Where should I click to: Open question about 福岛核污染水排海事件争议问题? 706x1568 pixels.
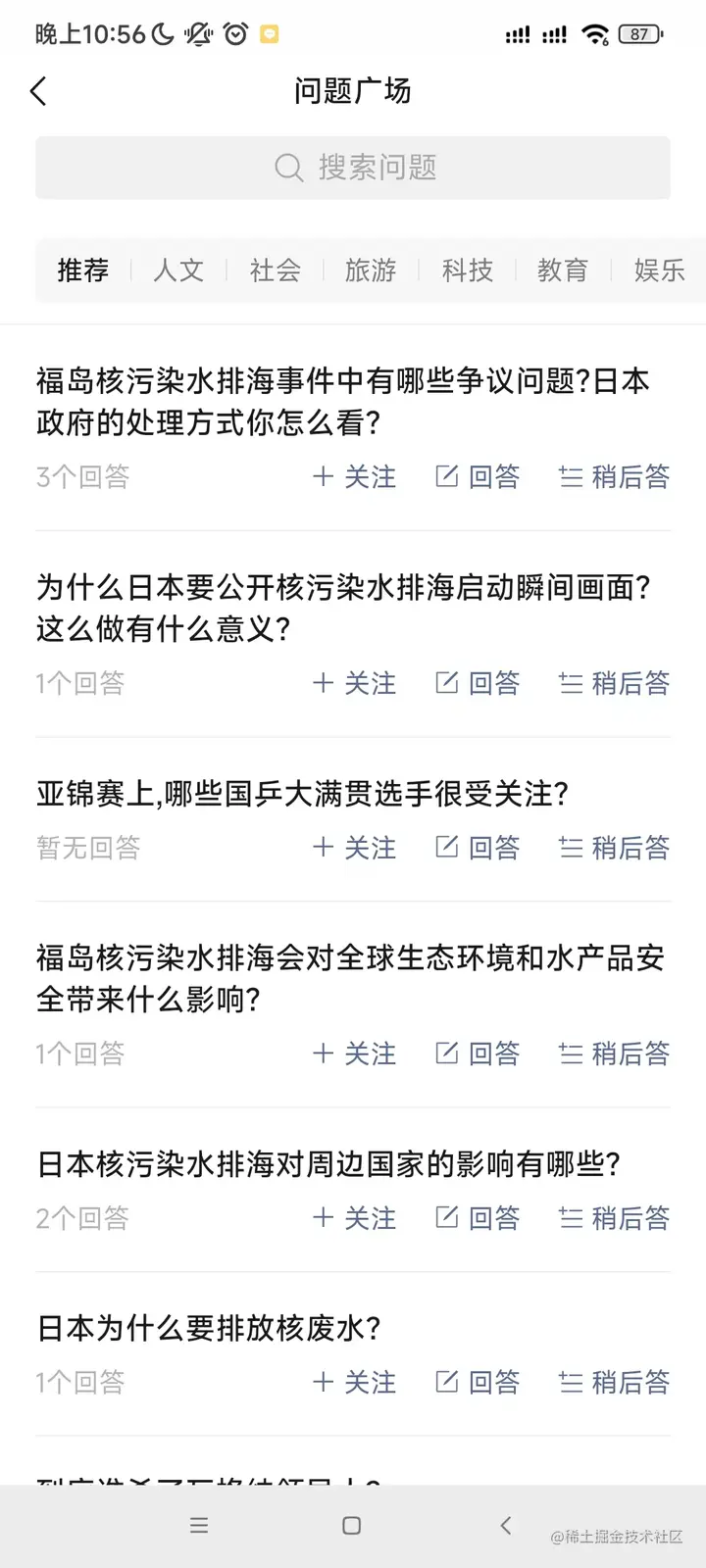tap(343, 402)
